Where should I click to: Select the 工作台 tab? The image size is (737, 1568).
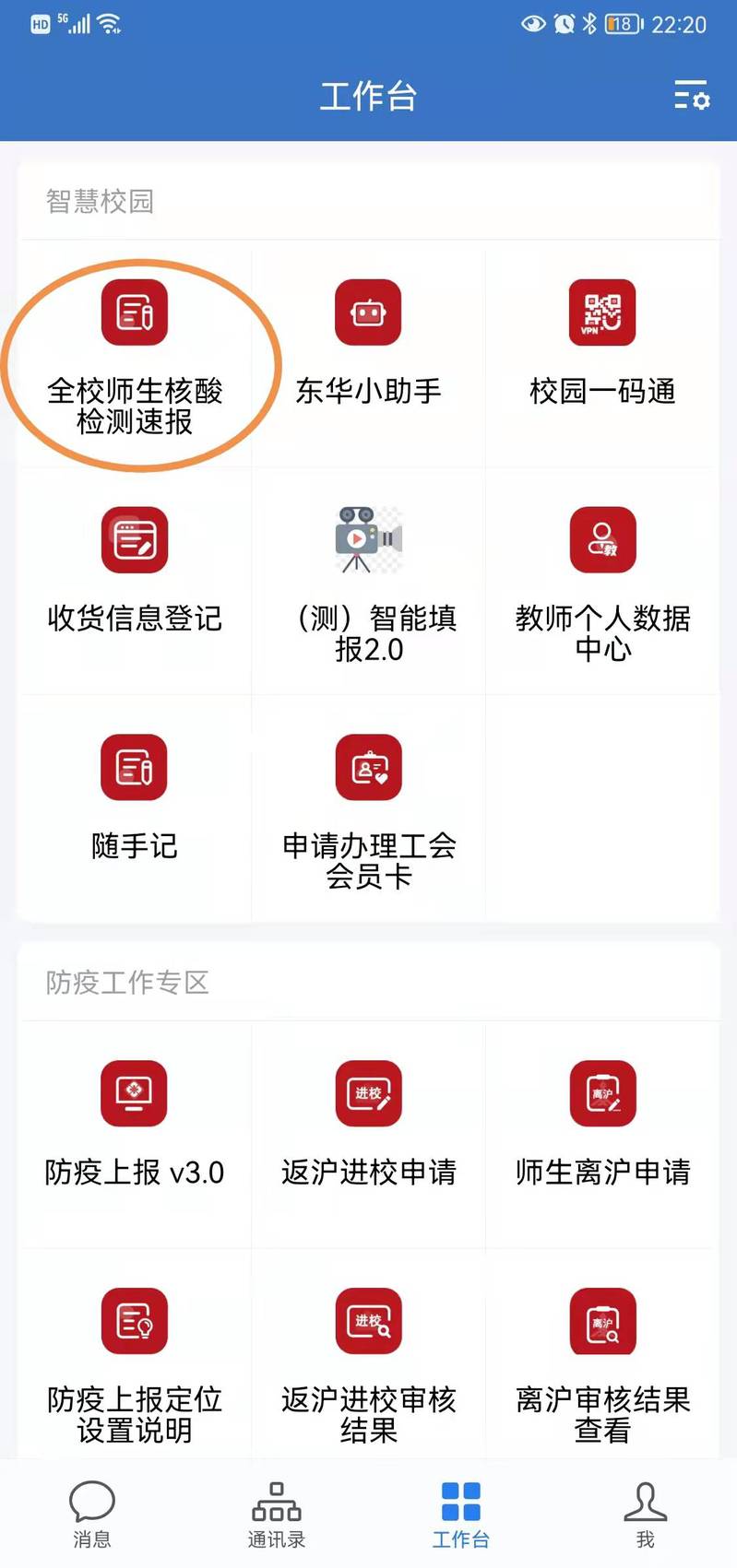pos(460,1514)
